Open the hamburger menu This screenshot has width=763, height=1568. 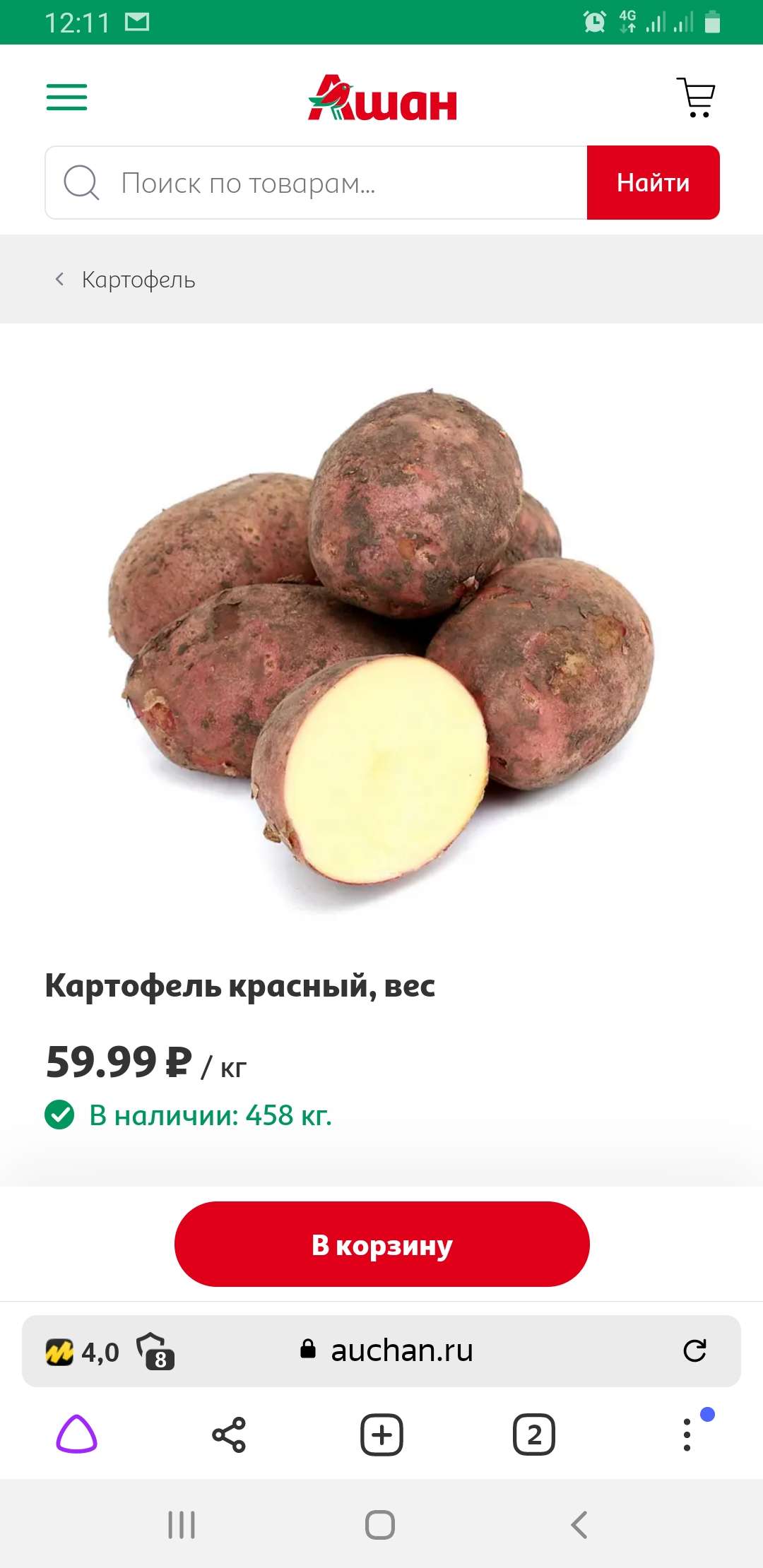click(x=66, y=97)
